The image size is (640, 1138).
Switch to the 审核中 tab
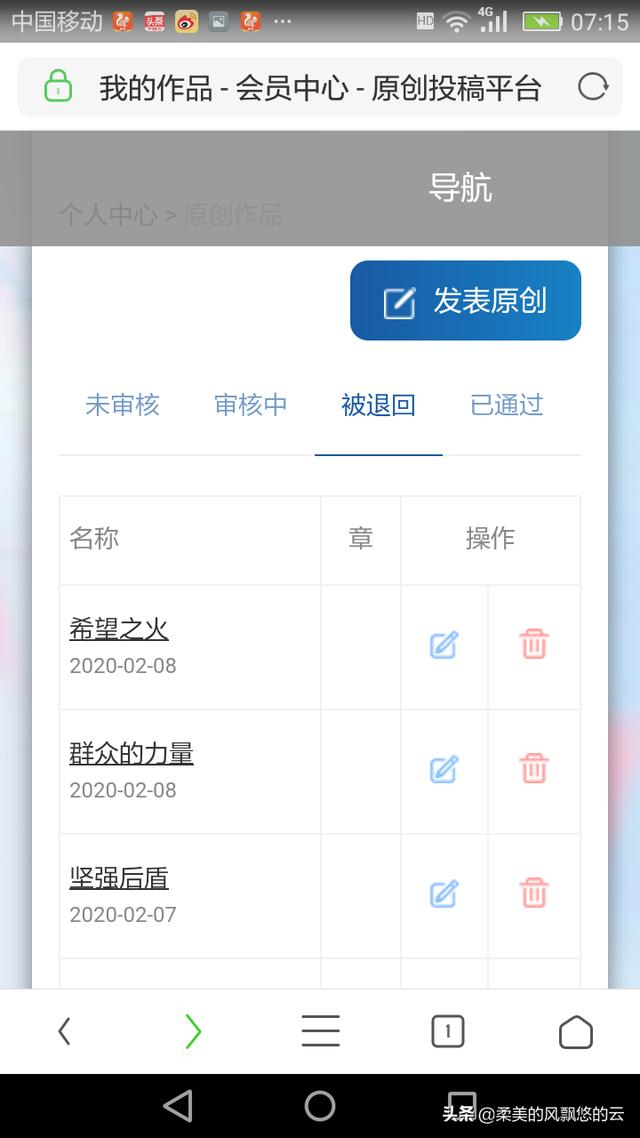click(x=250, y=405)
